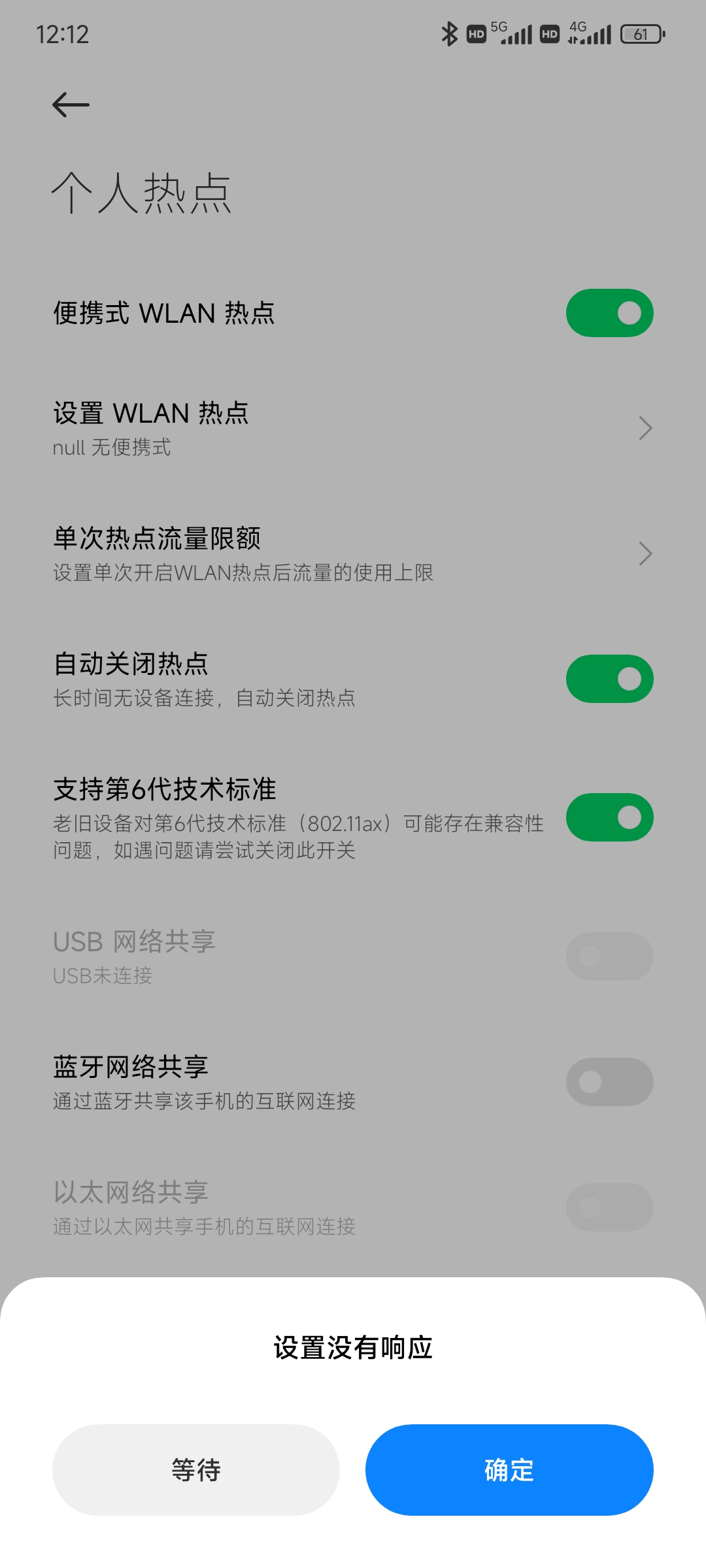Enable 蓝牙网络共享 switch

pos(609,1082)
